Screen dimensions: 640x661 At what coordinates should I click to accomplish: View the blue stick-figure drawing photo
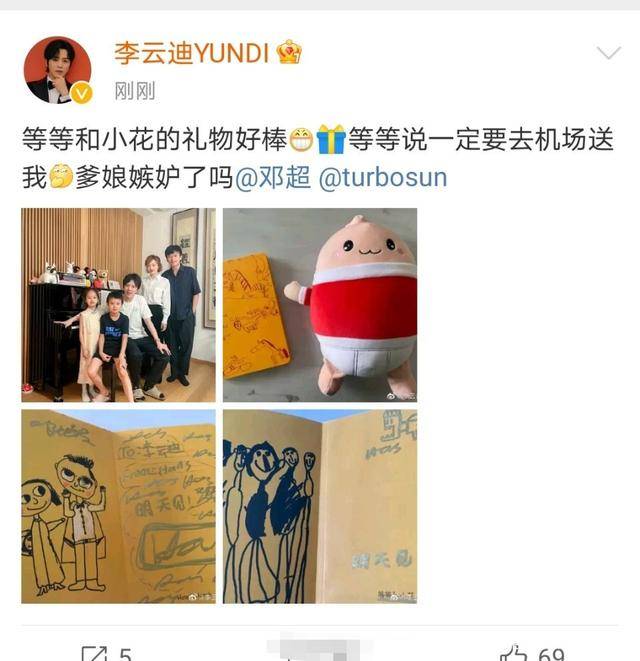point(319,505)
